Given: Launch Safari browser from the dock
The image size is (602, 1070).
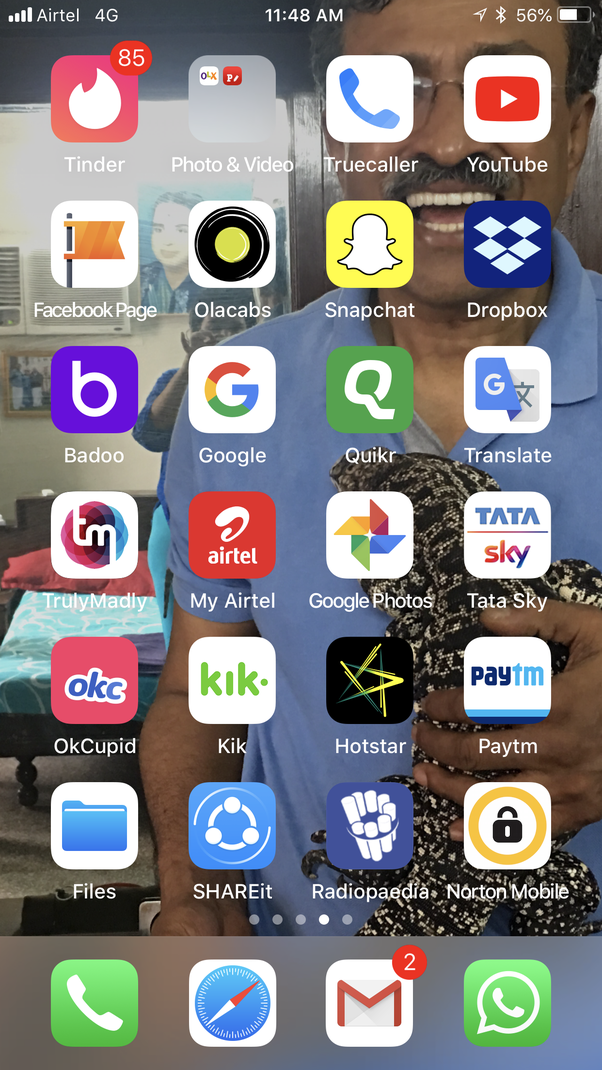Looking at the screenshot, I should pyautogui.click(x=232, y=1003).
